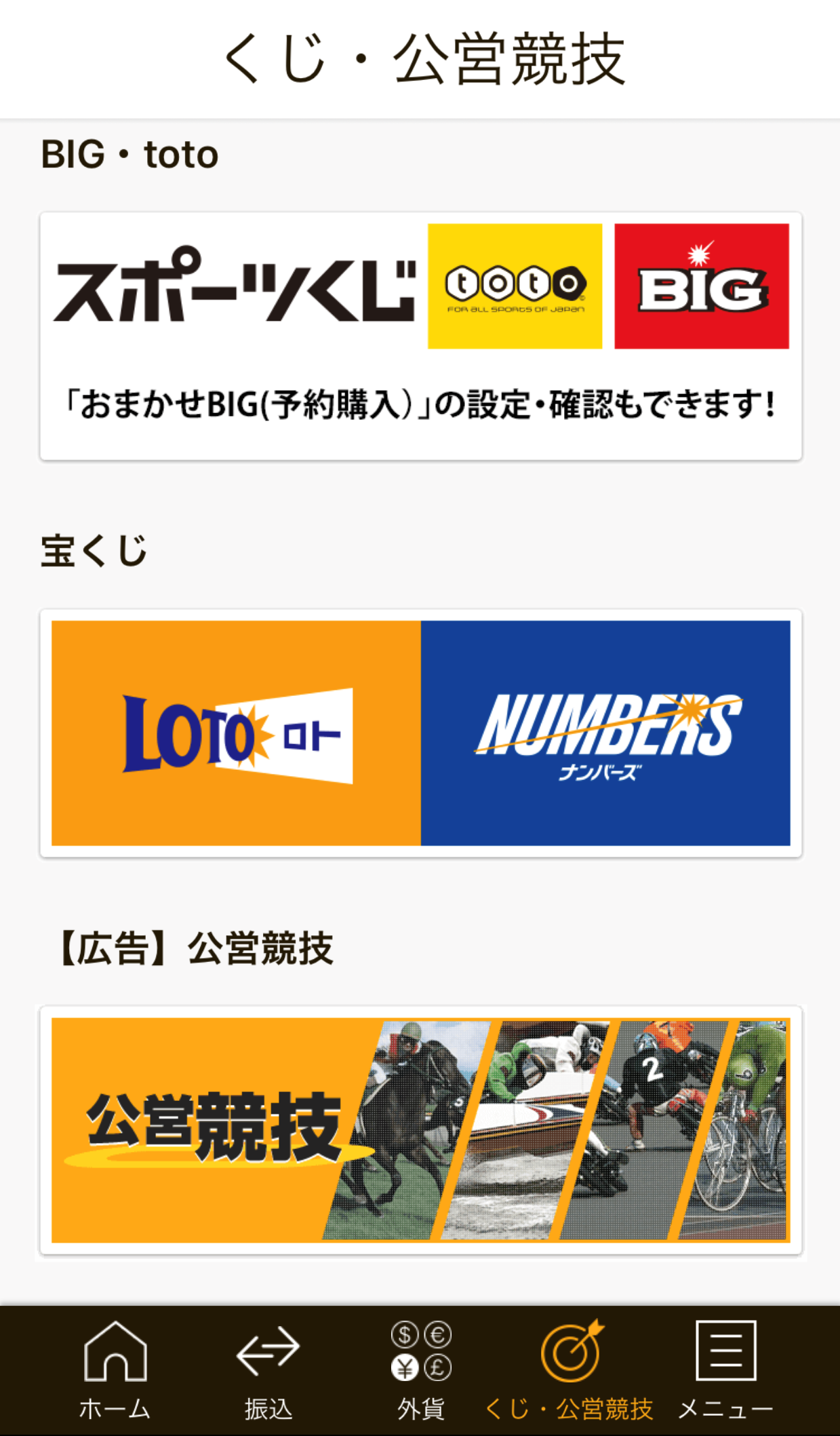Open the スポーツくじ toto BIG banner

[x=420, y=336]
